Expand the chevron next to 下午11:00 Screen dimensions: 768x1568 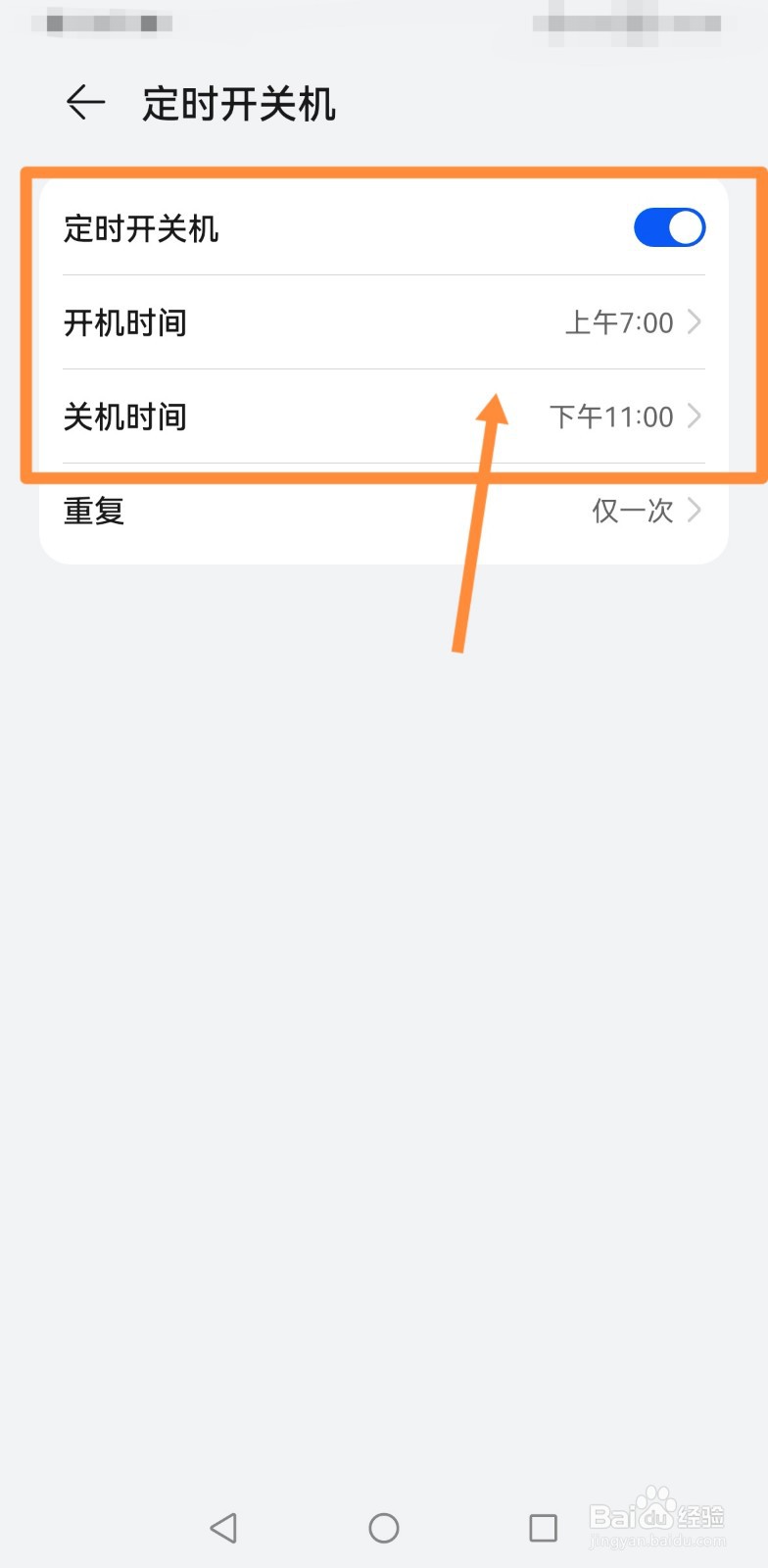pos(696,416)
